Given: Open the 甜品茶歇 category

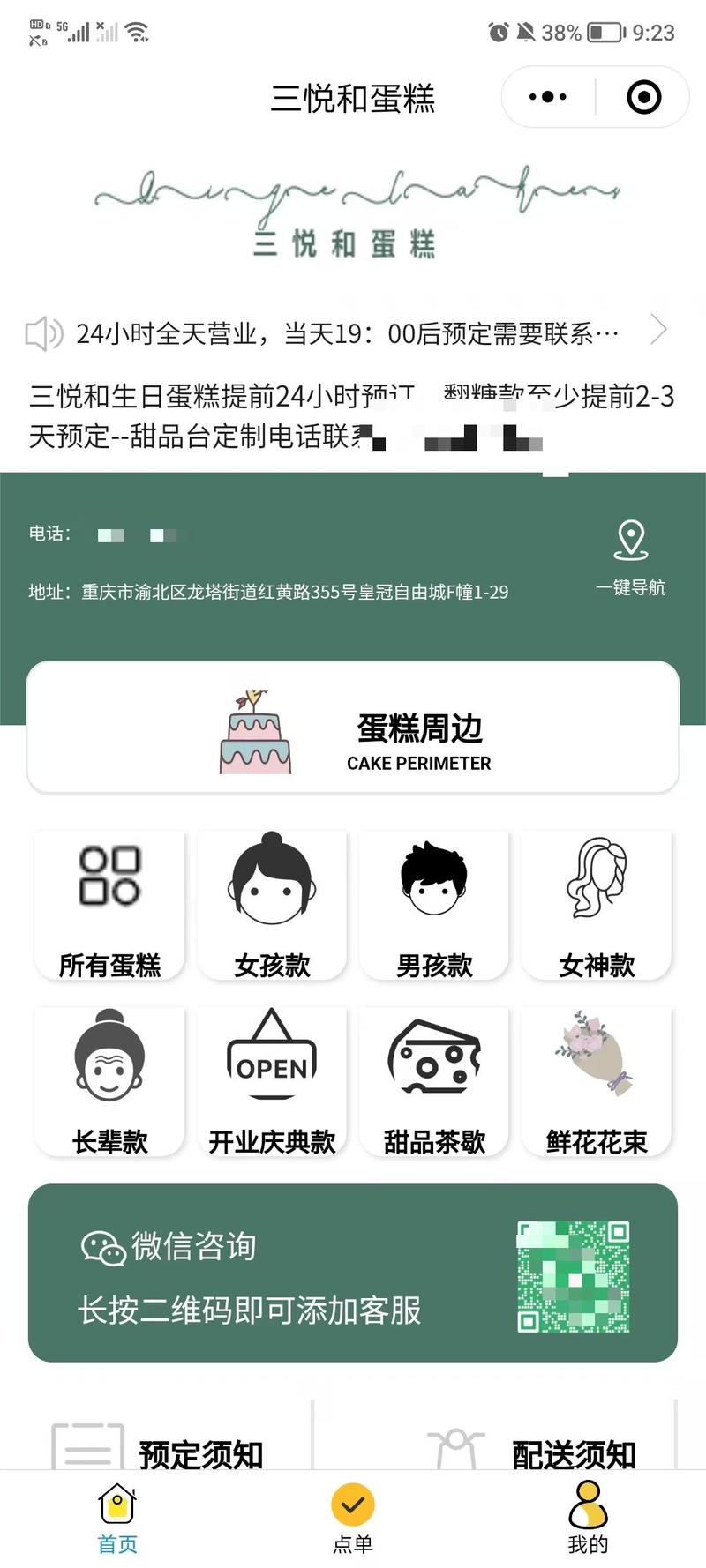Looking at the screenshot, I should [434, 1082].
